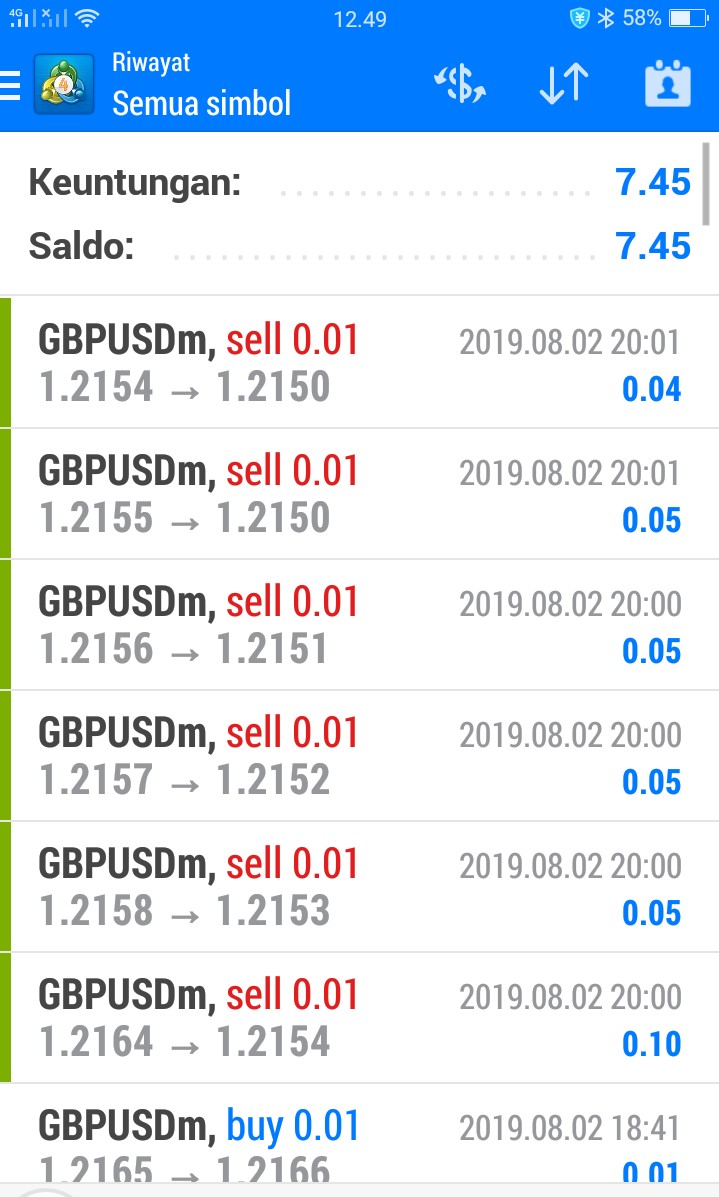
Task: Change the history sort order
Action: [x=564, y=85]
